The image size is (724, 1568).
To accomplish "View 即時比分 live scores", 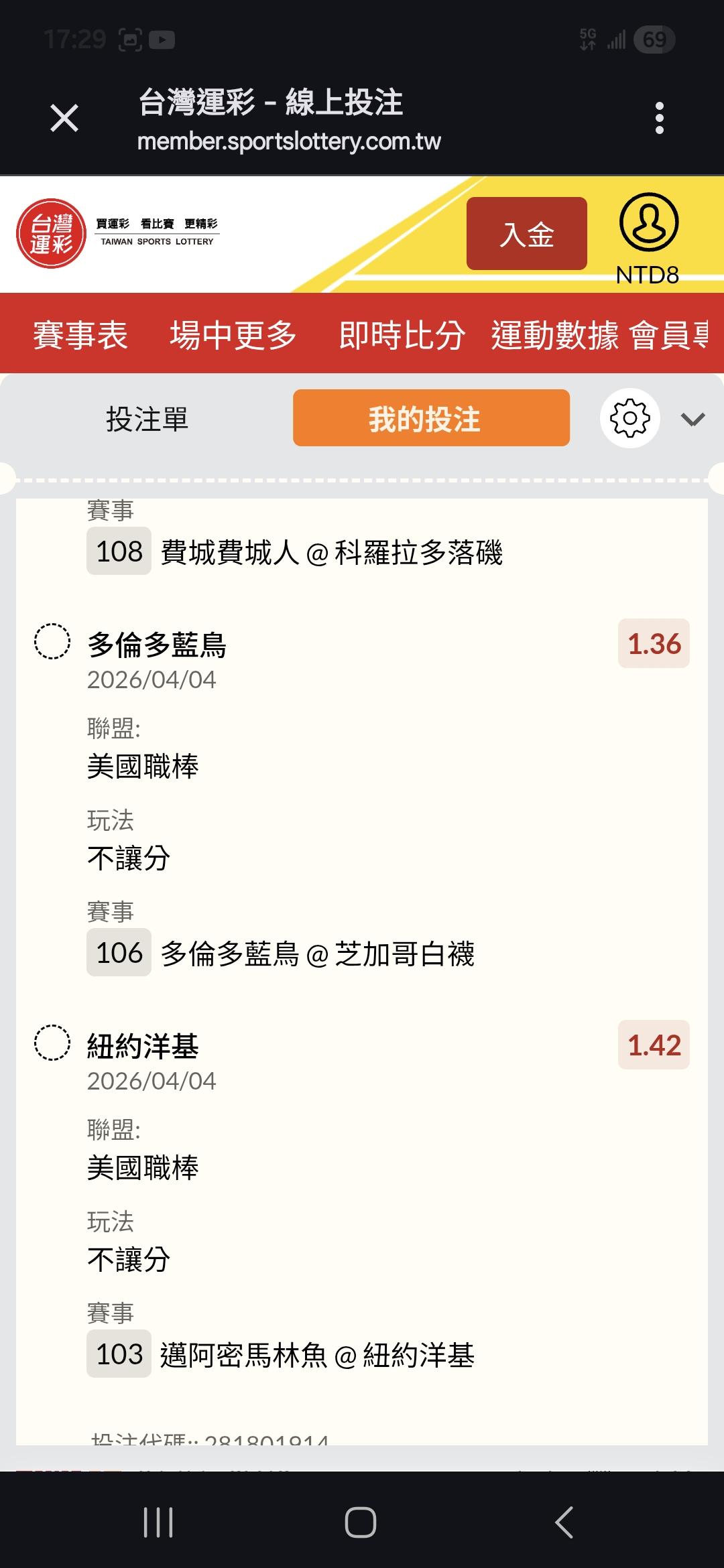I will point(402,334).
